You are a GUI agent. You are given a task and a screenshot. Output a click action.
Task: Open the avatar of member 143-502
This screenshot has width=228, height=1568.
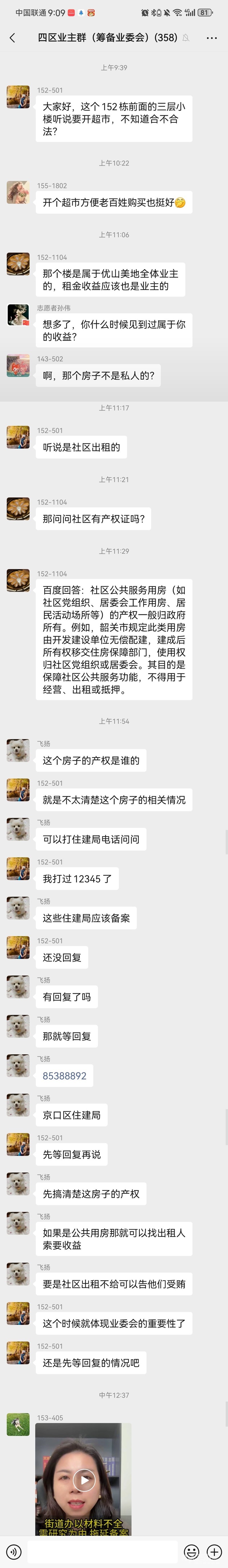tap(18, 366)
